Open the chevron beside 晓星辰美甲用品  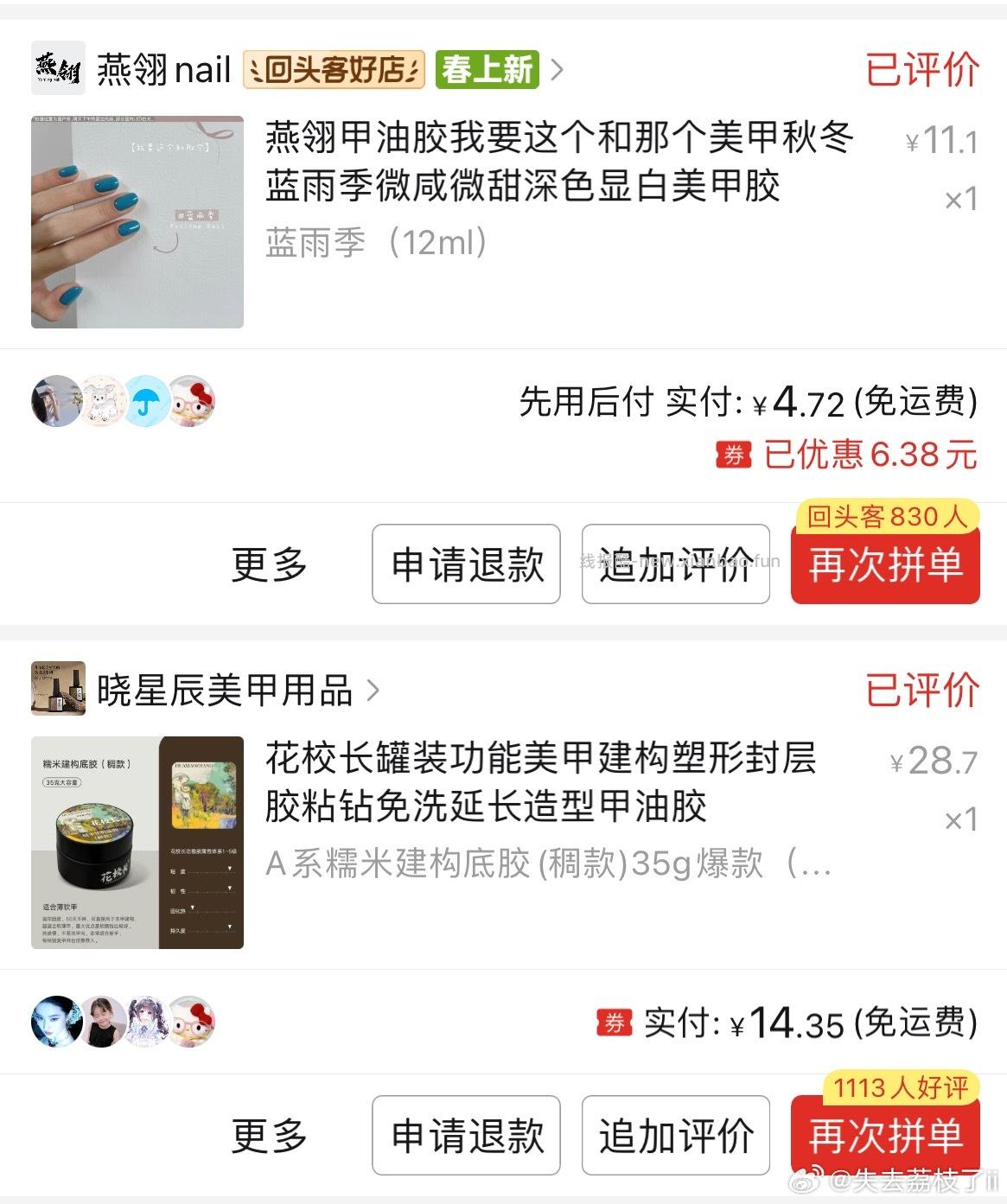[x=374, y=691]
